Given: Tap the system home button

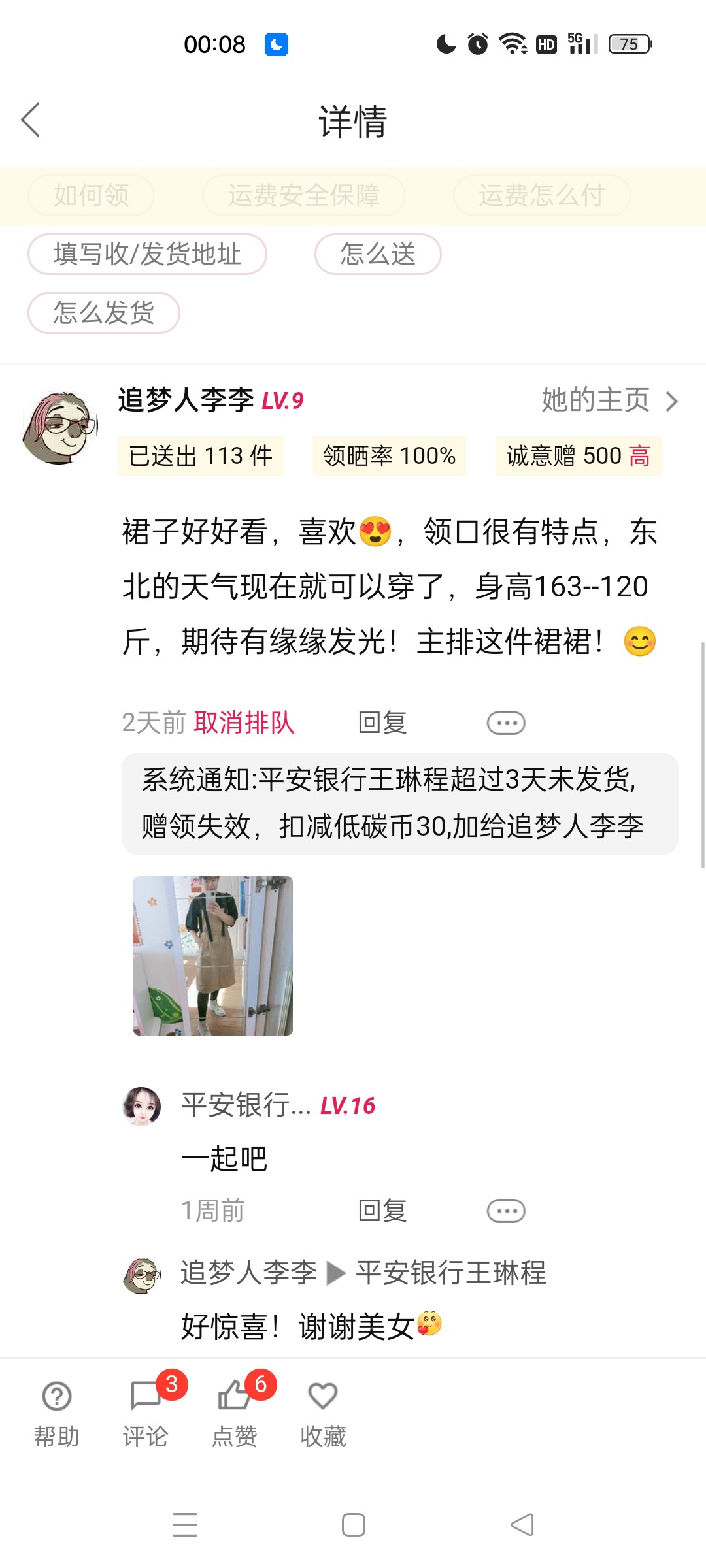Looking at the screenshot, I should 354,1525.
